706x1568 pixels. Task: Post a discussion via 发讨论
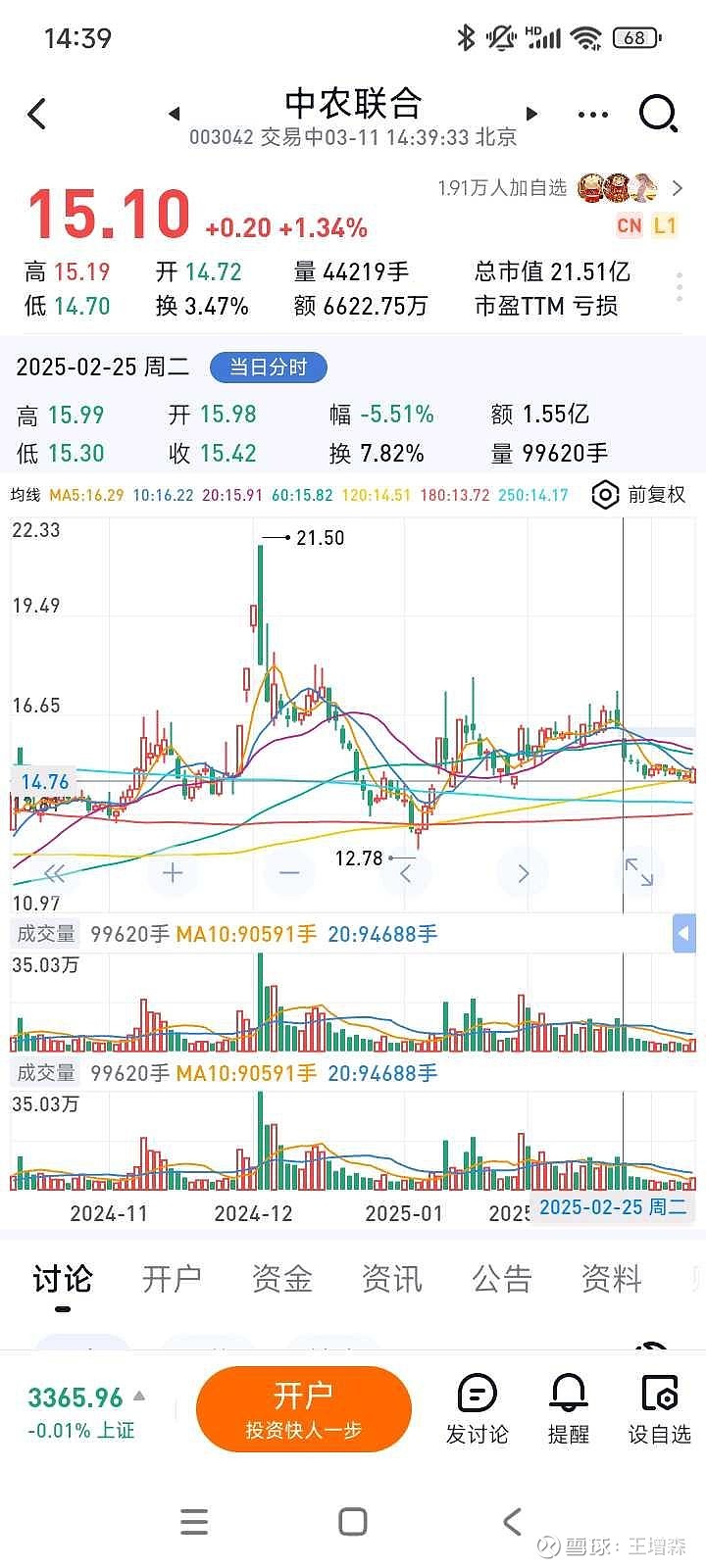click(x=477, y=1409)
